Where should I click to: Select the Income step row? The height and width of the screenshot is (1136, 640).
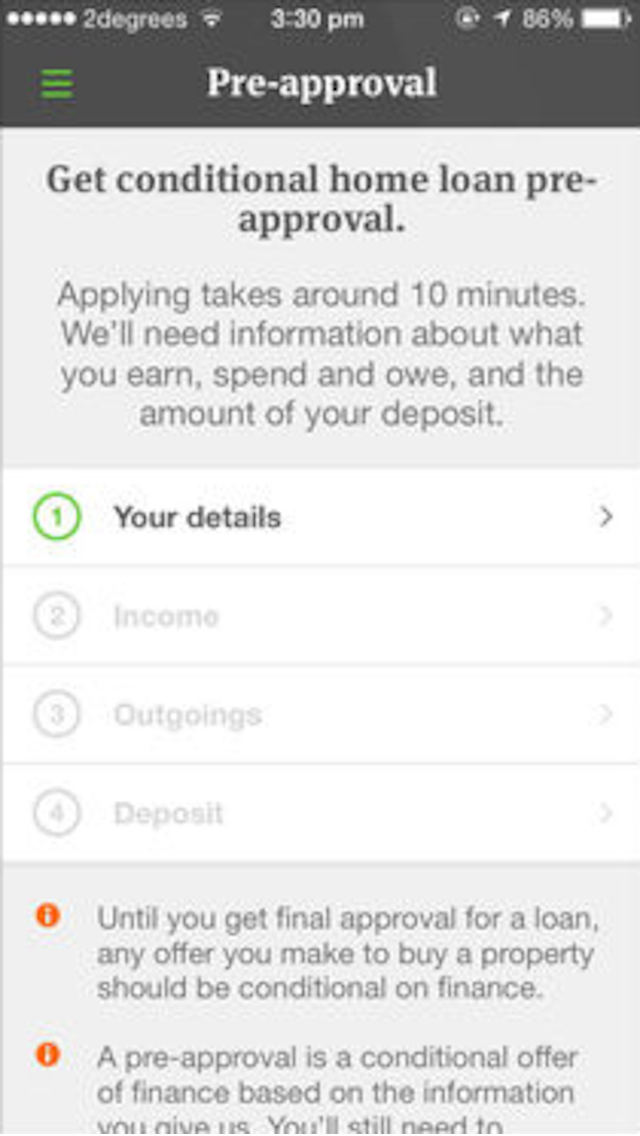click(320, 616)
